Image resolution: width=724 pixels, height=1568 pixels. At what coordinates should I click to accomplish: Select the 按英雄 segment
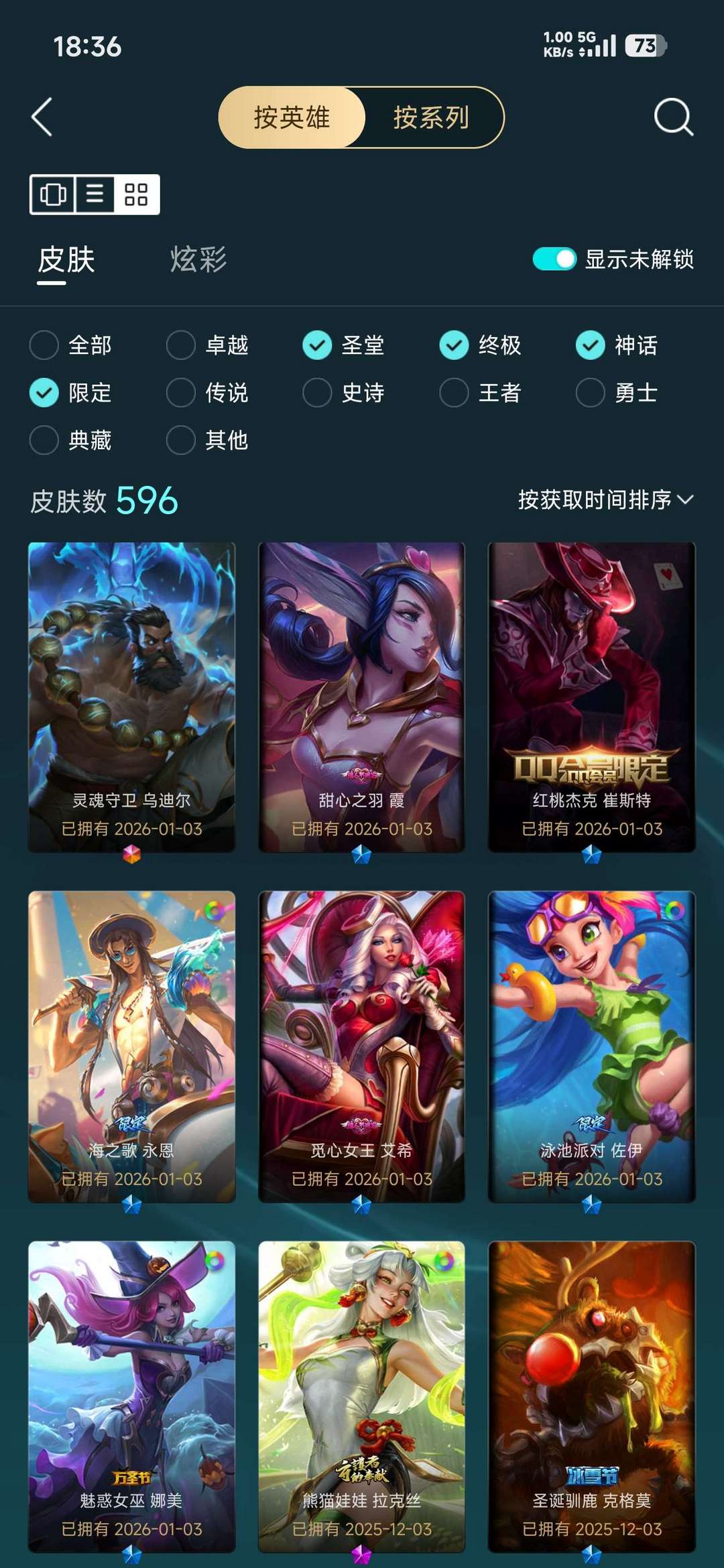coord(292,117)
